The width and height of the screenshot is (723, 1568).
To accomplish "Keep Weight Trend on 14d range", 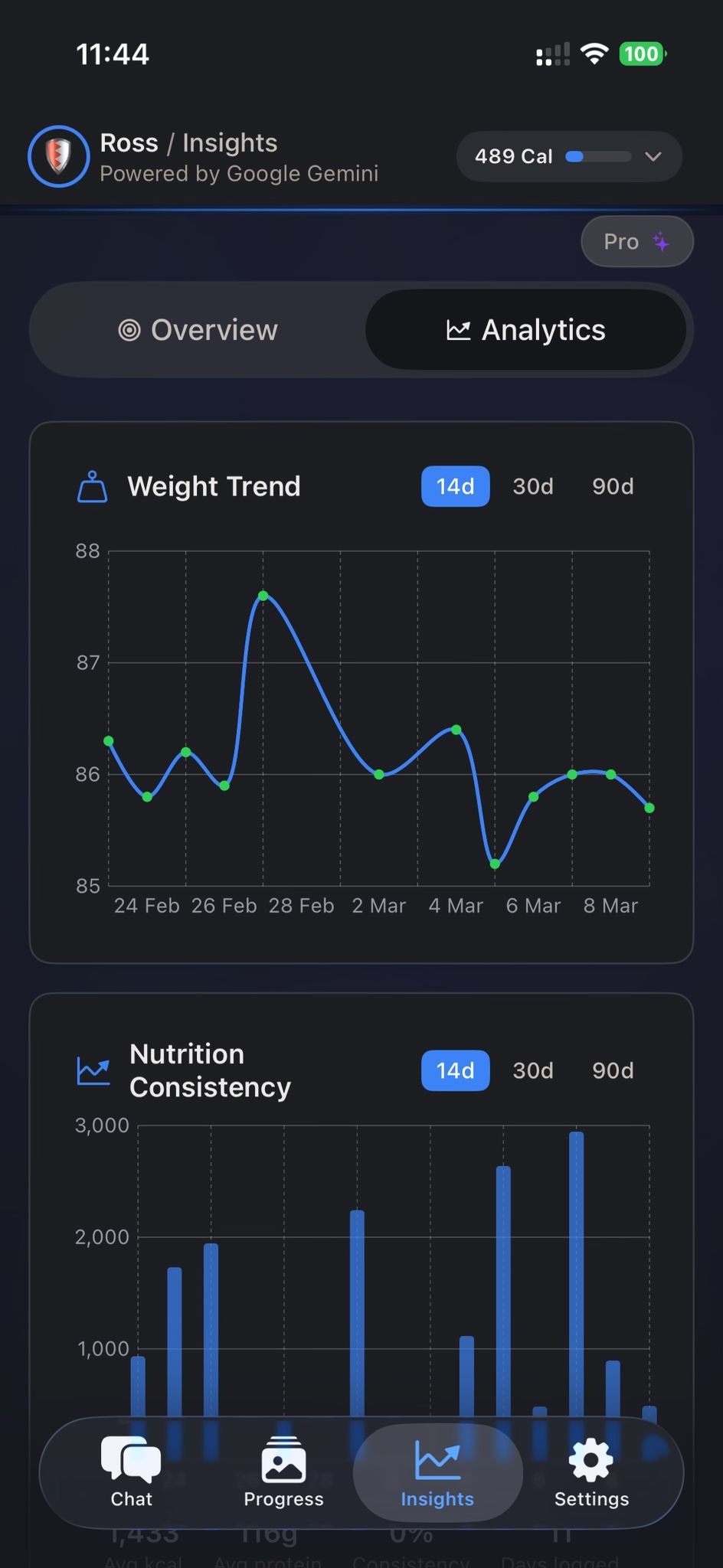I will [455, 487].
